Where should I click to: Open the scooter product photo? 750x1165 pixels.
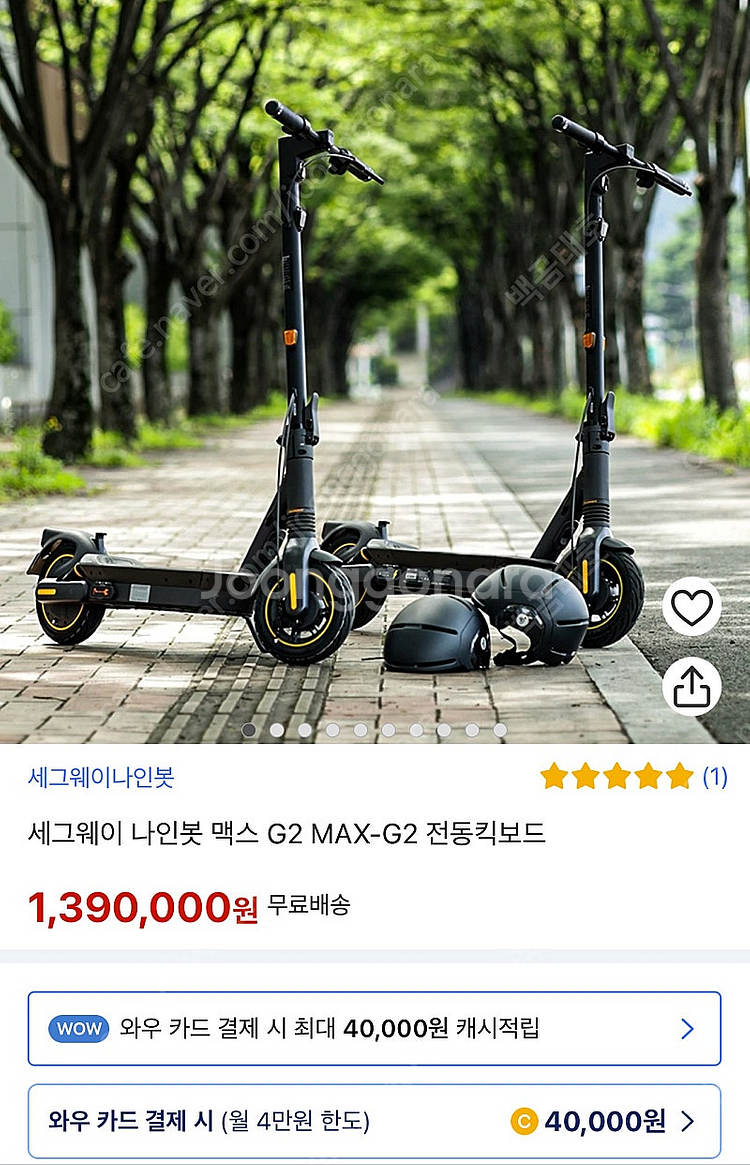340,370
